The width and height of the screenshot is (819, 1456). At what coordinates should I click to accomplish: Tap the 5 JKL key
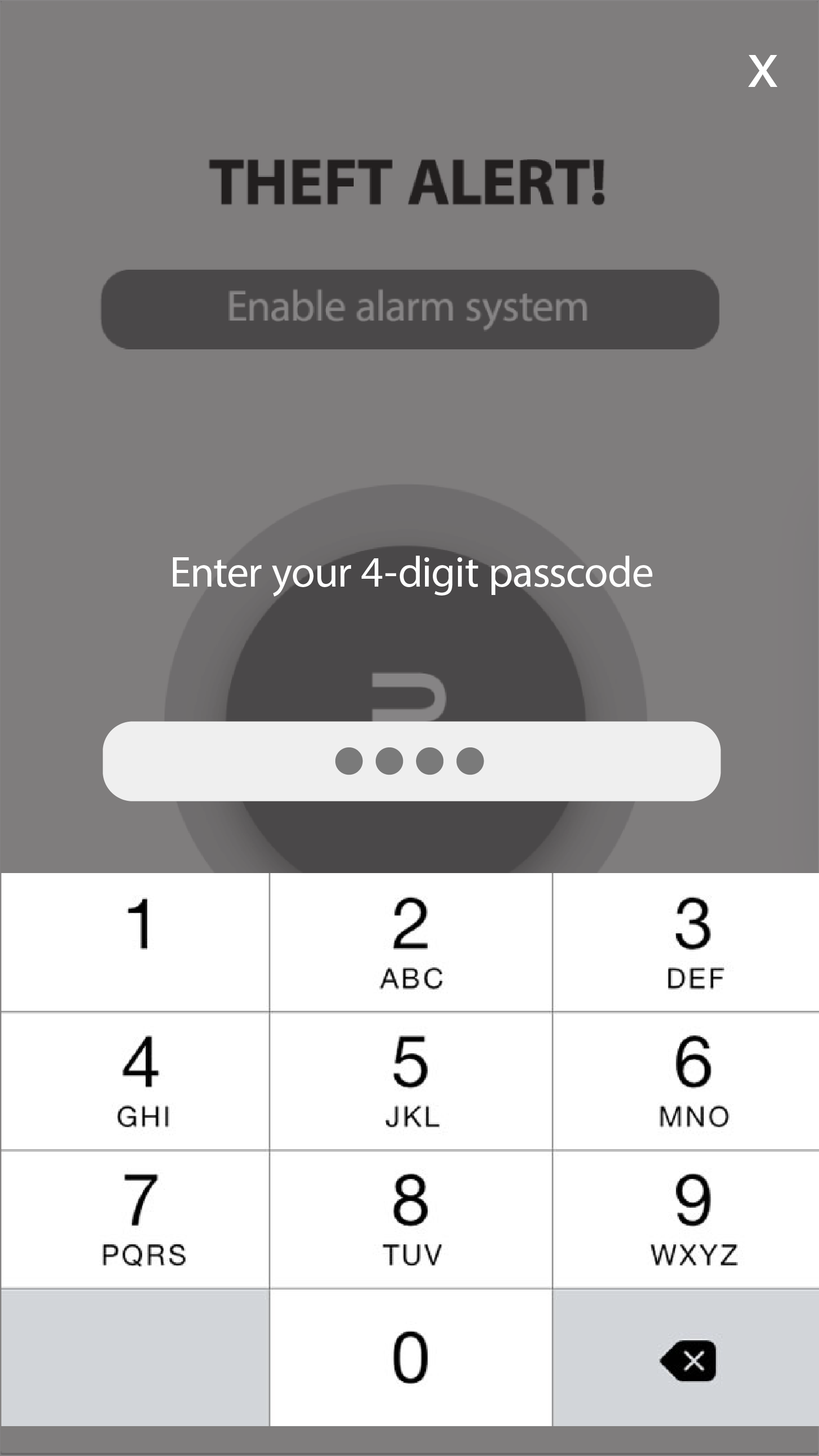coord(411,1080)
